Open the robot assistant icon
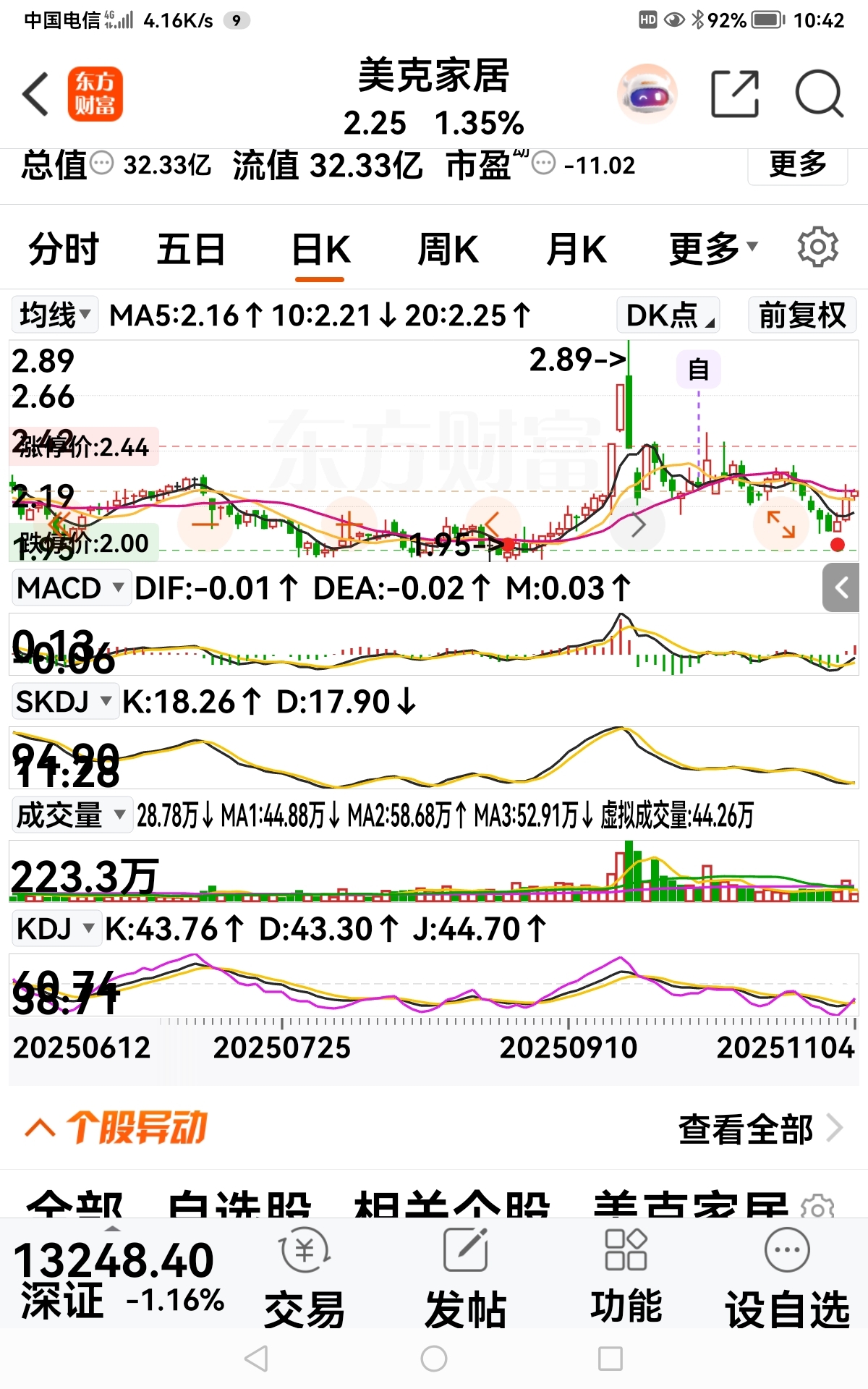This screenshot has height=1389, width=868. click(647, 94)
